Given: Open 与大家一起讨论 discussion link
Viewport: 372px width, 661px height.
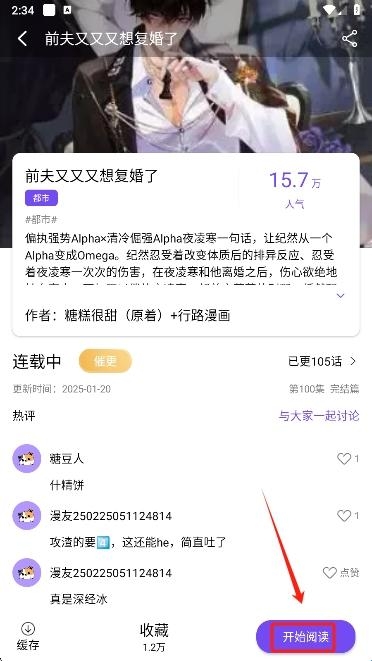Looking at the screenshot, I should tap(319, 416).
